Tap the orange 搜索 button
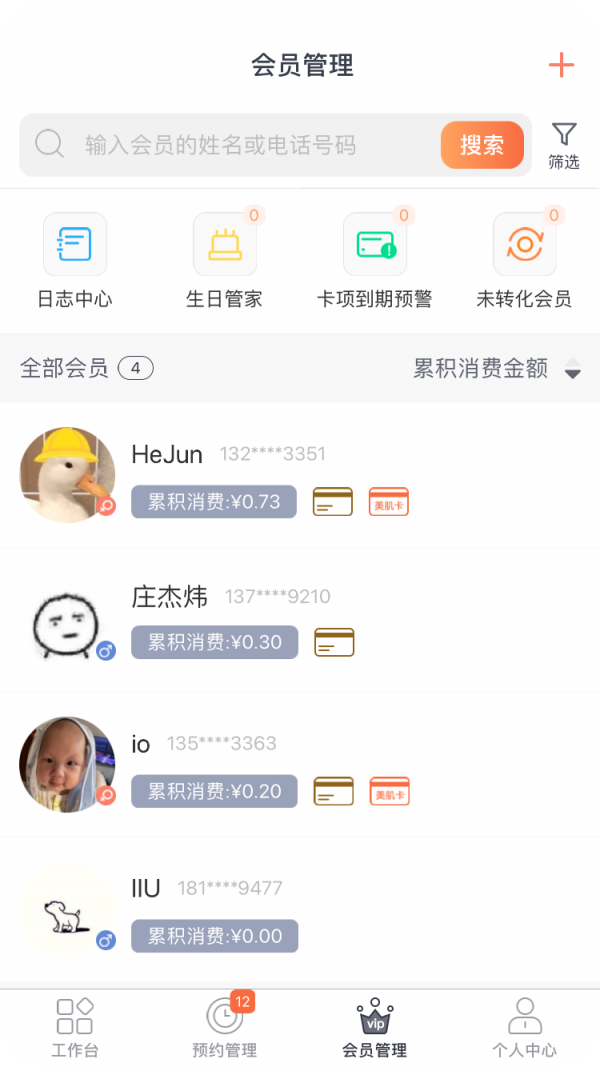Image resolution: width=600 pixels, height=1067 pixels. pyautogui.click(x=482, y=145)
